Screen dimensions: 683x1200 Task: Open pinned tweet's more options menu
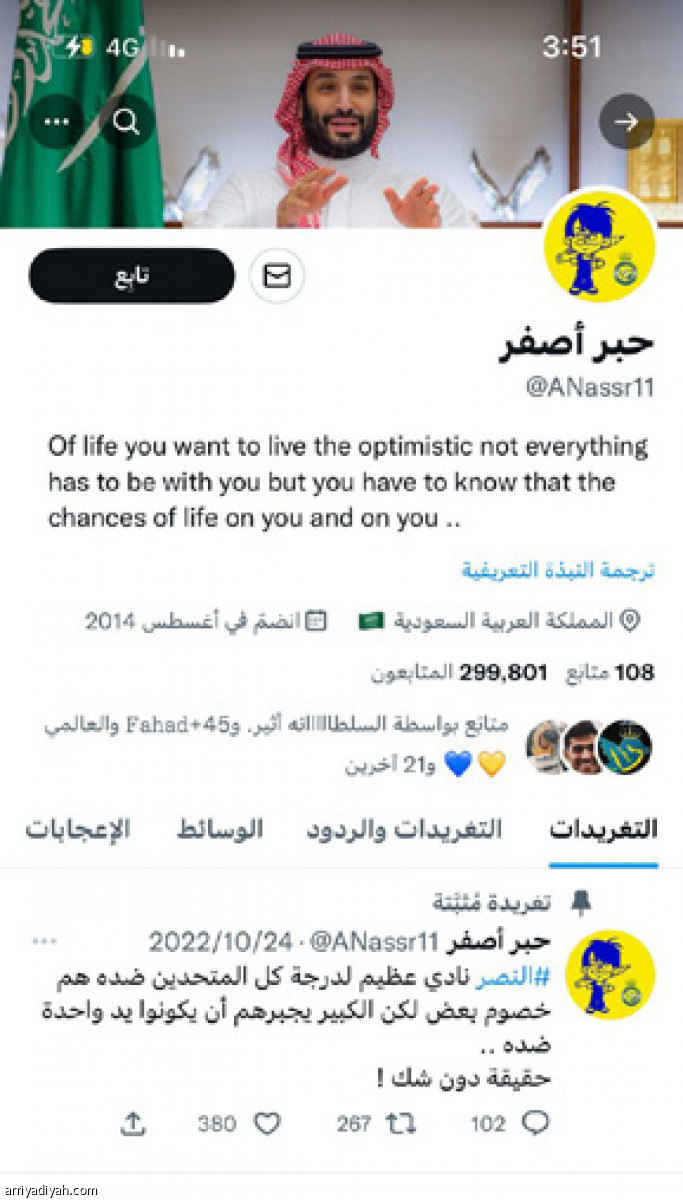click(x=43, y=942)
